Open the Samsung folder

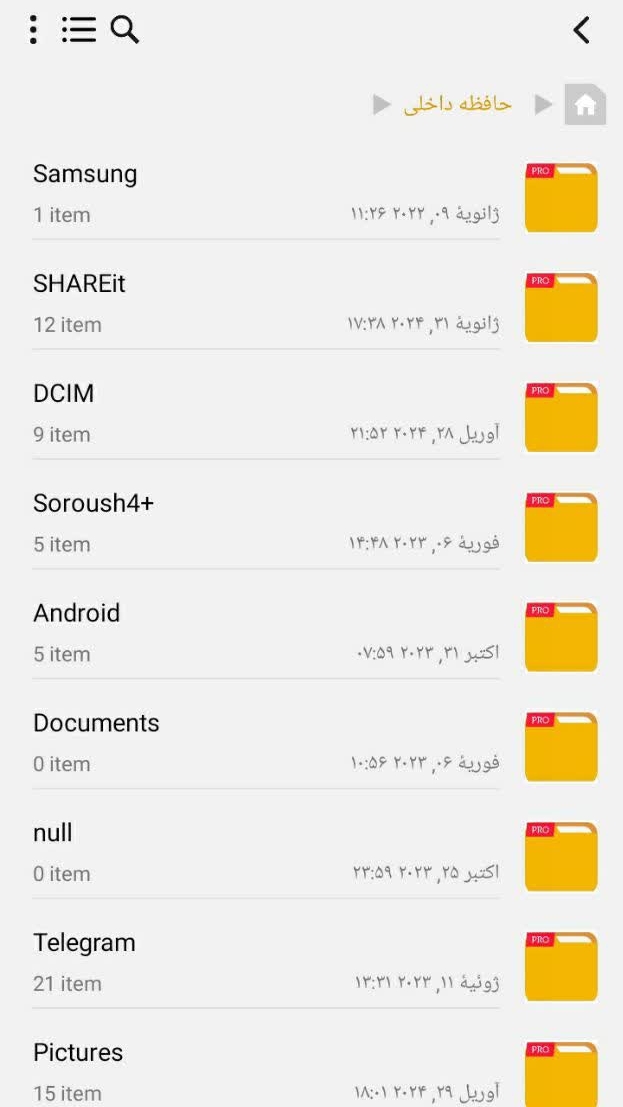tap(85, 174)
